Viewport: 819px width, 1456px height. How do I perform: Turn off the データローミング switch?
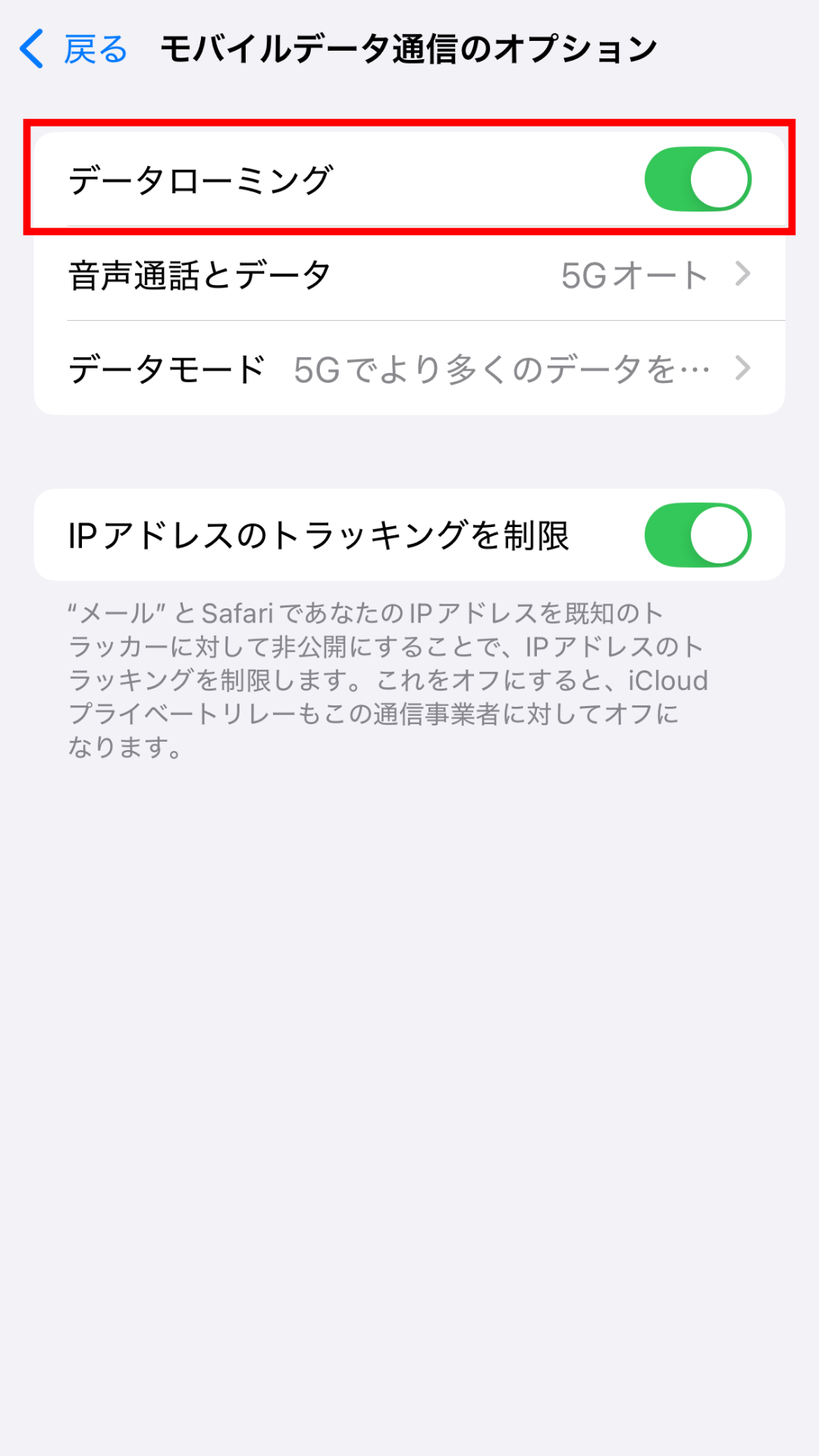(x=697, y=180)
